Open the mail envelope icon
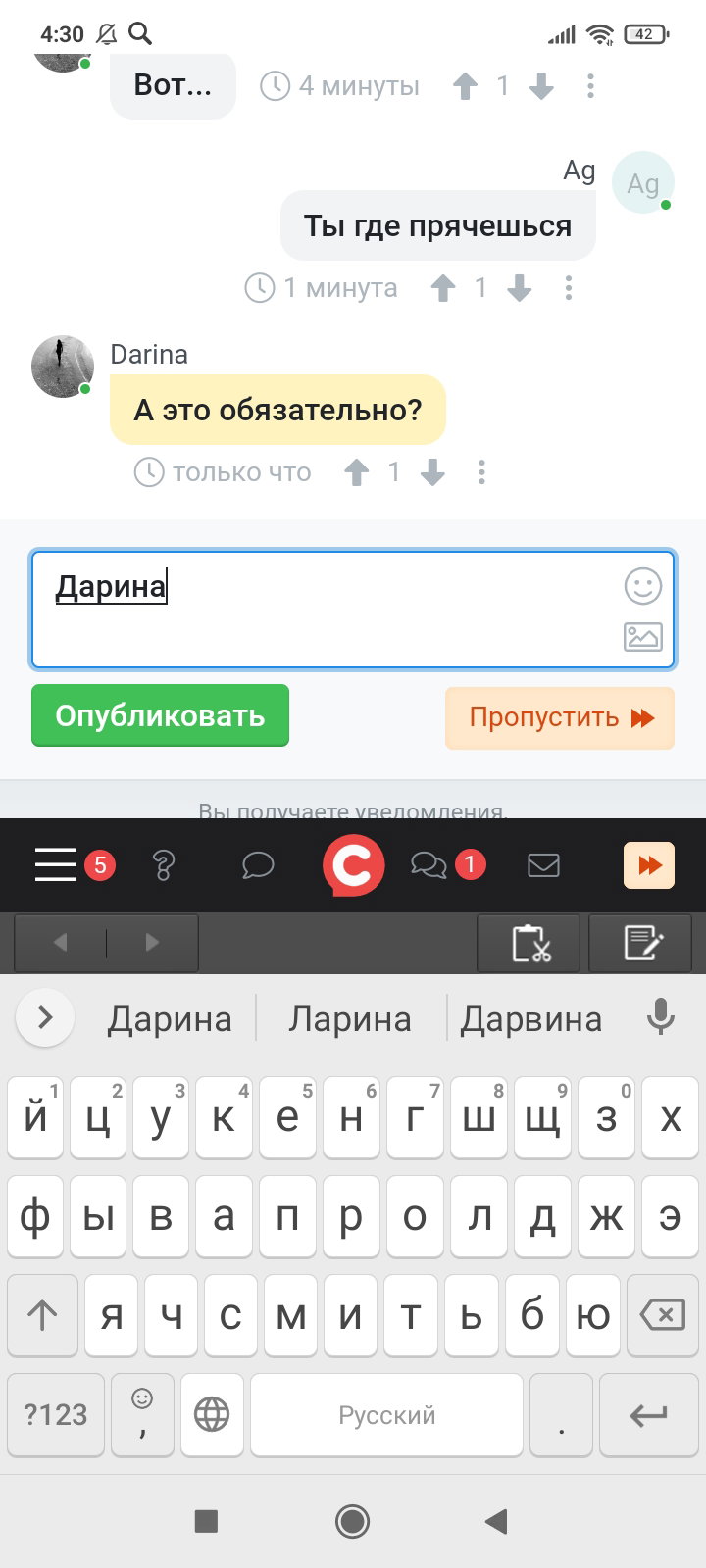Image resolution: width=706 pixels, height=1568 pixels. tap(543, 865)
